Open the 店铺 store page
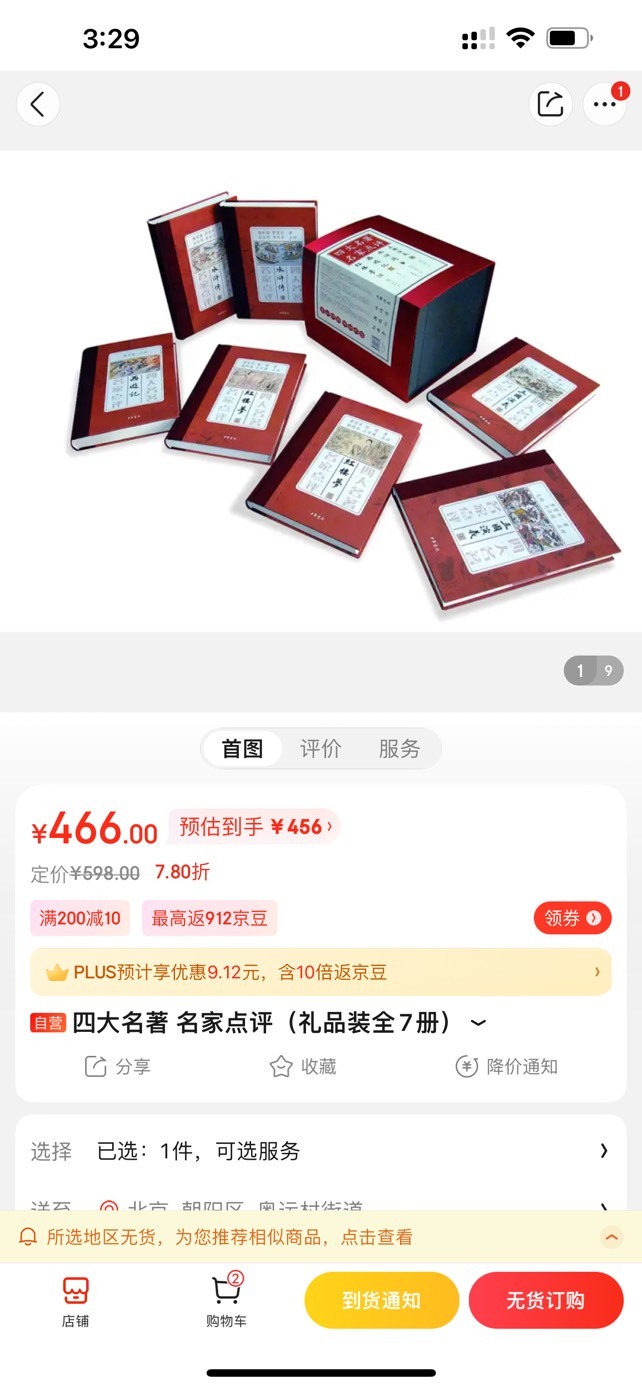The width and height of the screenshot is (642, 1389). (x=76, y=1302)
